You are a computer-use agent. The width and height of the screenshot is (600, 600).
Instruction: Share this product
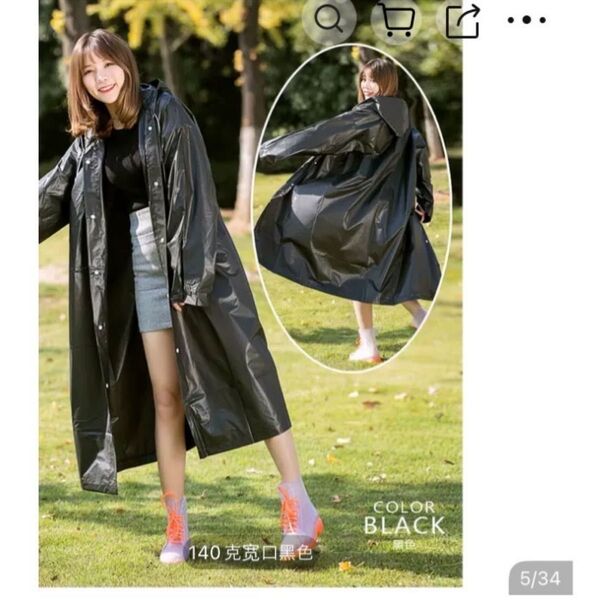(462, 19)
